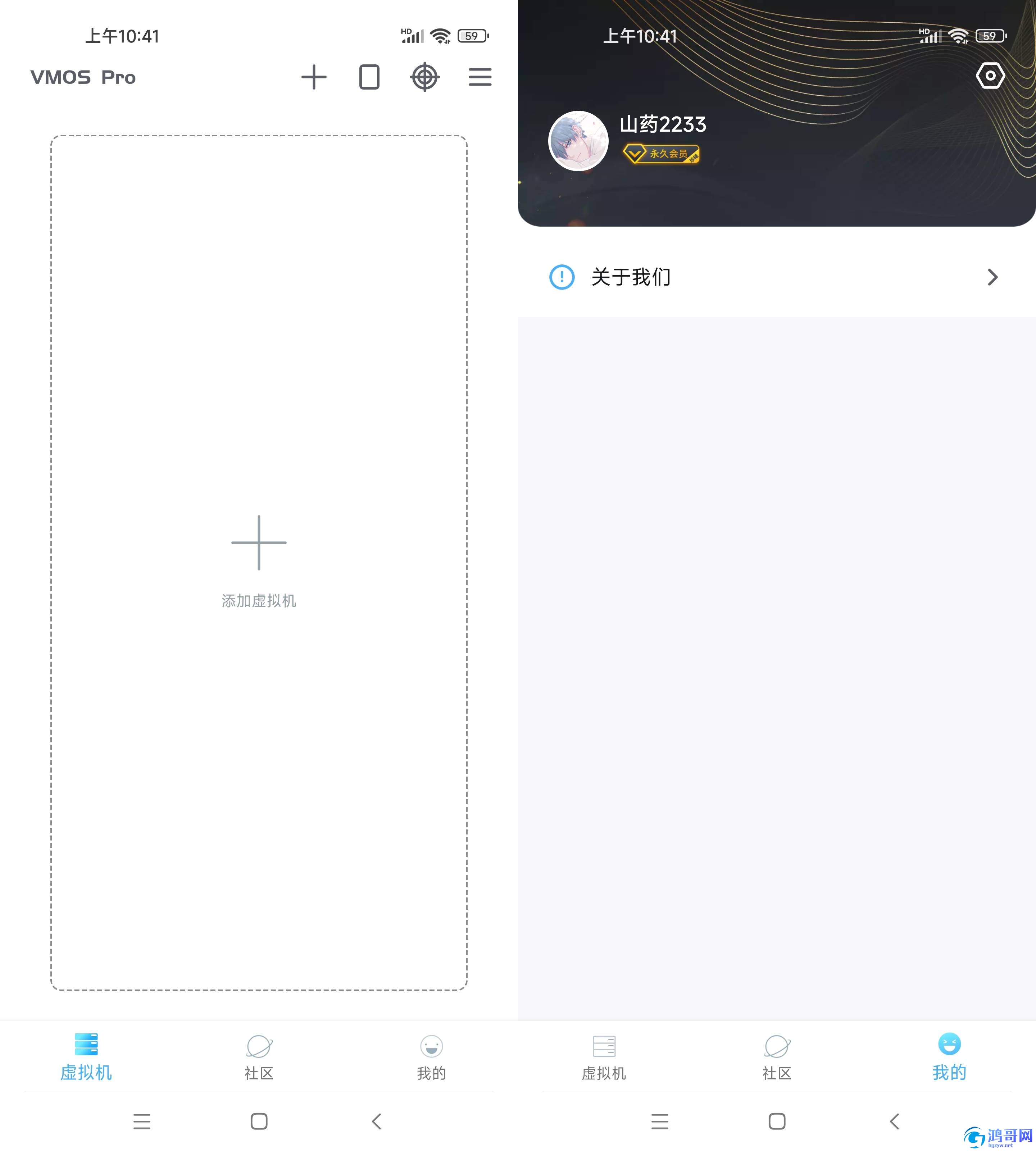Viewport: 1036px width, 1151px height.
Task: Tap the 添加虚拟机 card
Action: (259, 562)
